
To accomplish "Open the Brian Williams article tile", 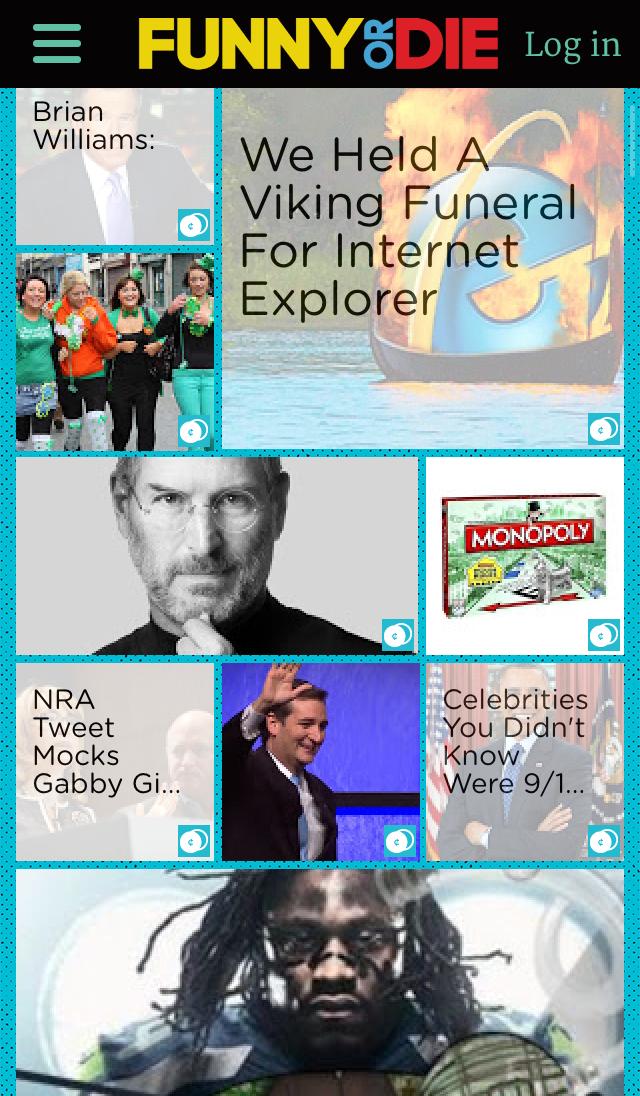I will (114, 166).
